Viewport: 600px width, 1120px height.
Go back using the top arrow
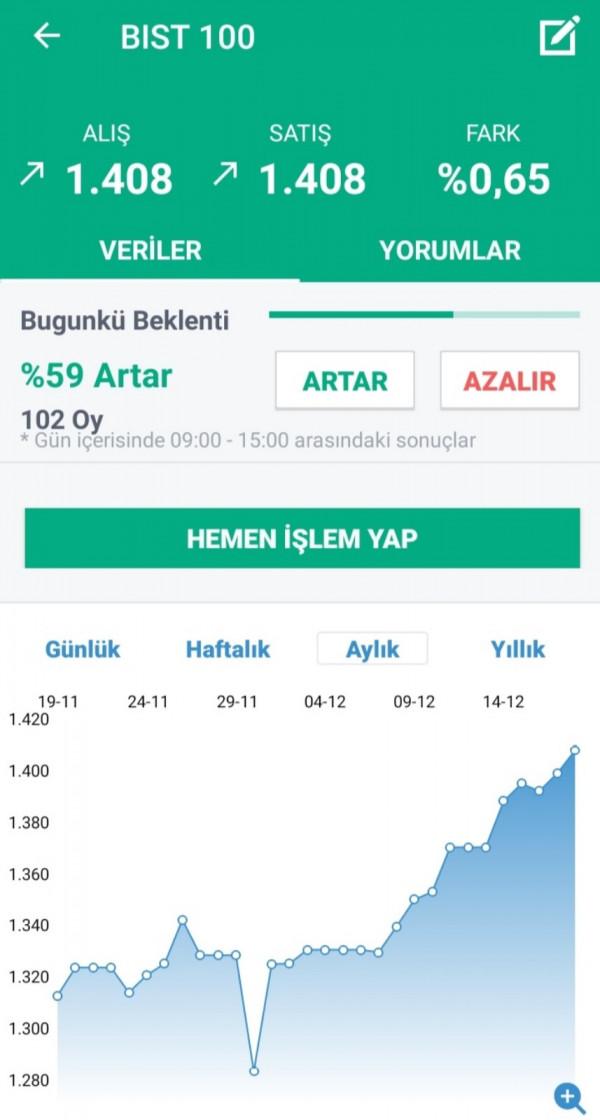coord(46,36)
